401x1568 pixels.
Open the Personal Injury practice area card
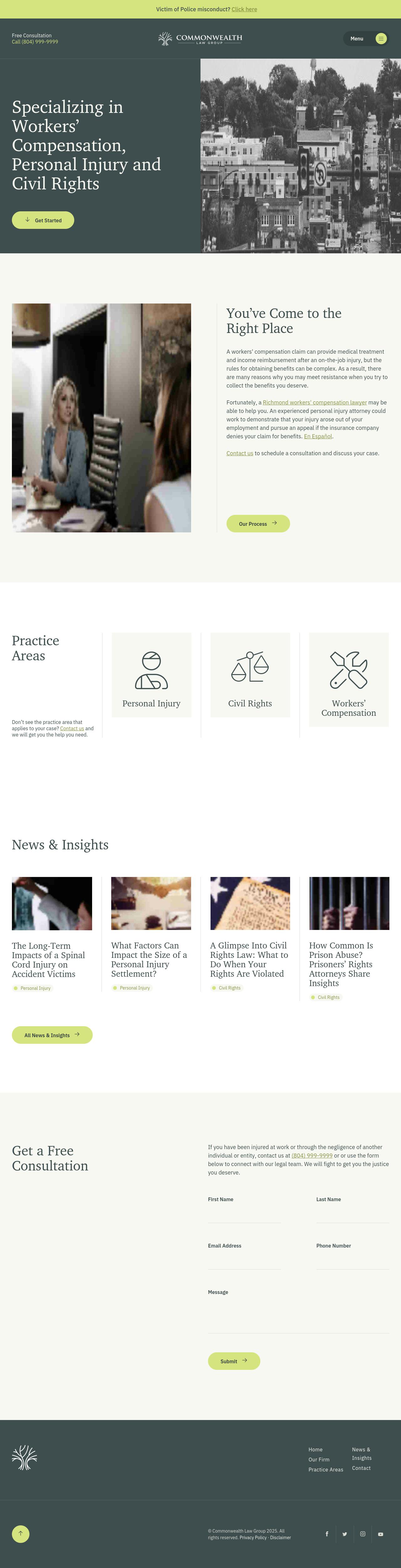point(152,675)
